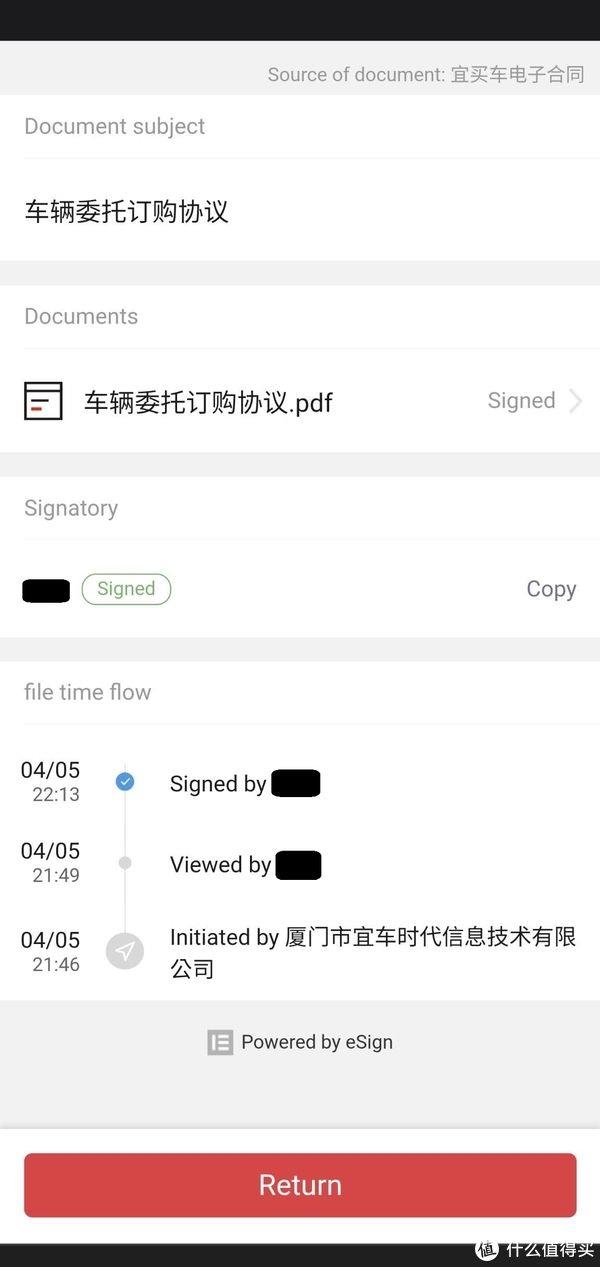600x1267 pixels.
Task: Open the signed 车辆委托订购协议.pdf document
Action: click(x=300, y=401)
